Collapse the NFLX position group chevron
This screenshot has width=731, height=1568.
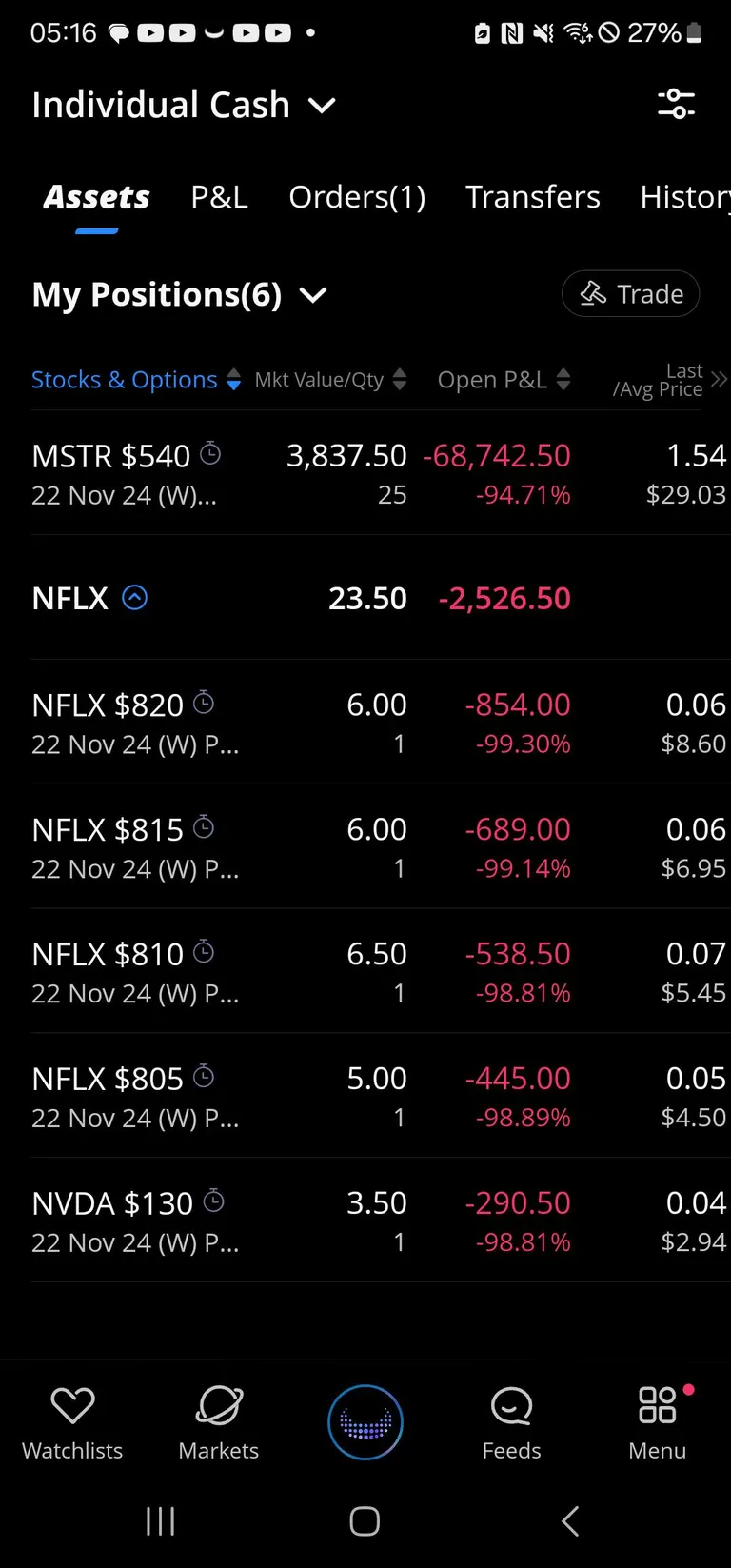135,598
